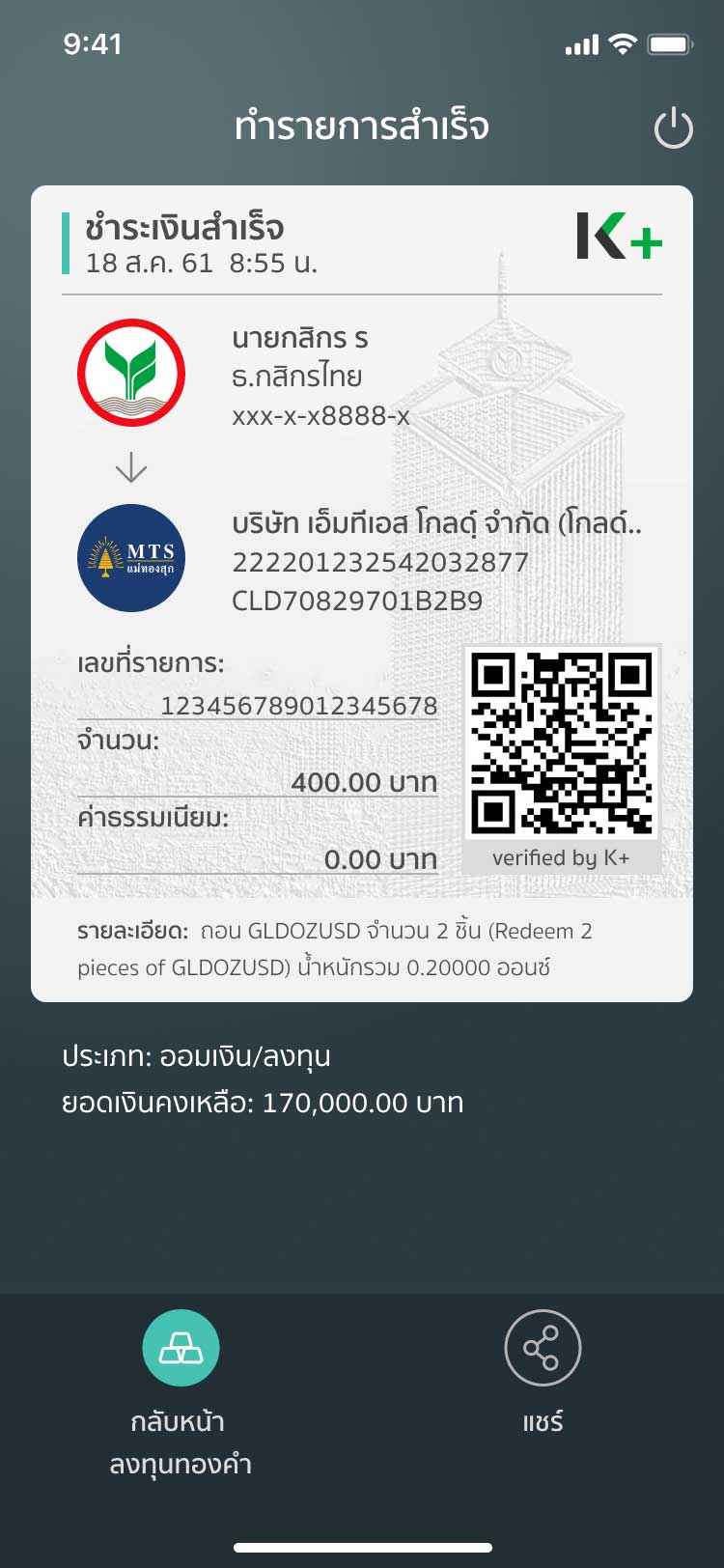Return to gold investment page
This screenshot has width=724, height=1568.
181,1348
